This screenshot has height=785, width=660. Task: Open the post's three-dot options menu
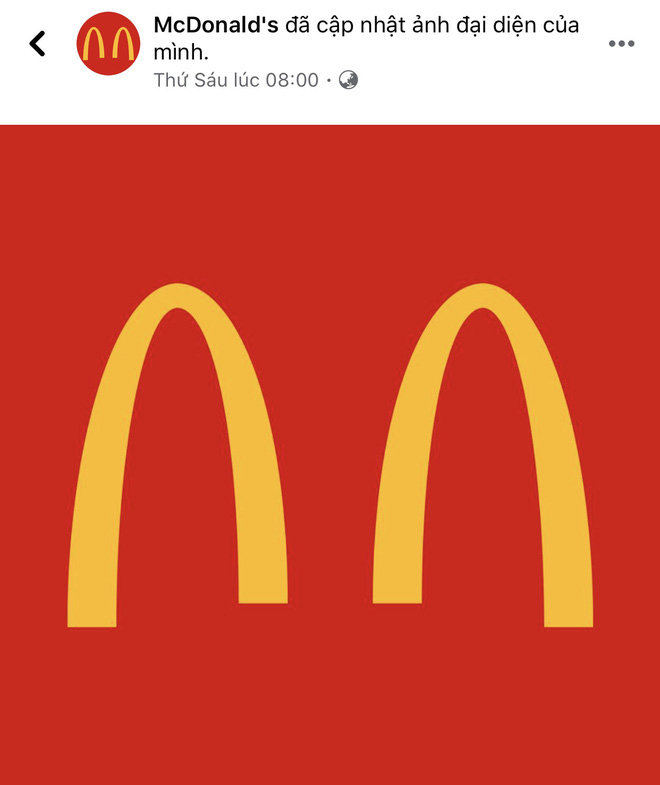(x=621, y=44)
